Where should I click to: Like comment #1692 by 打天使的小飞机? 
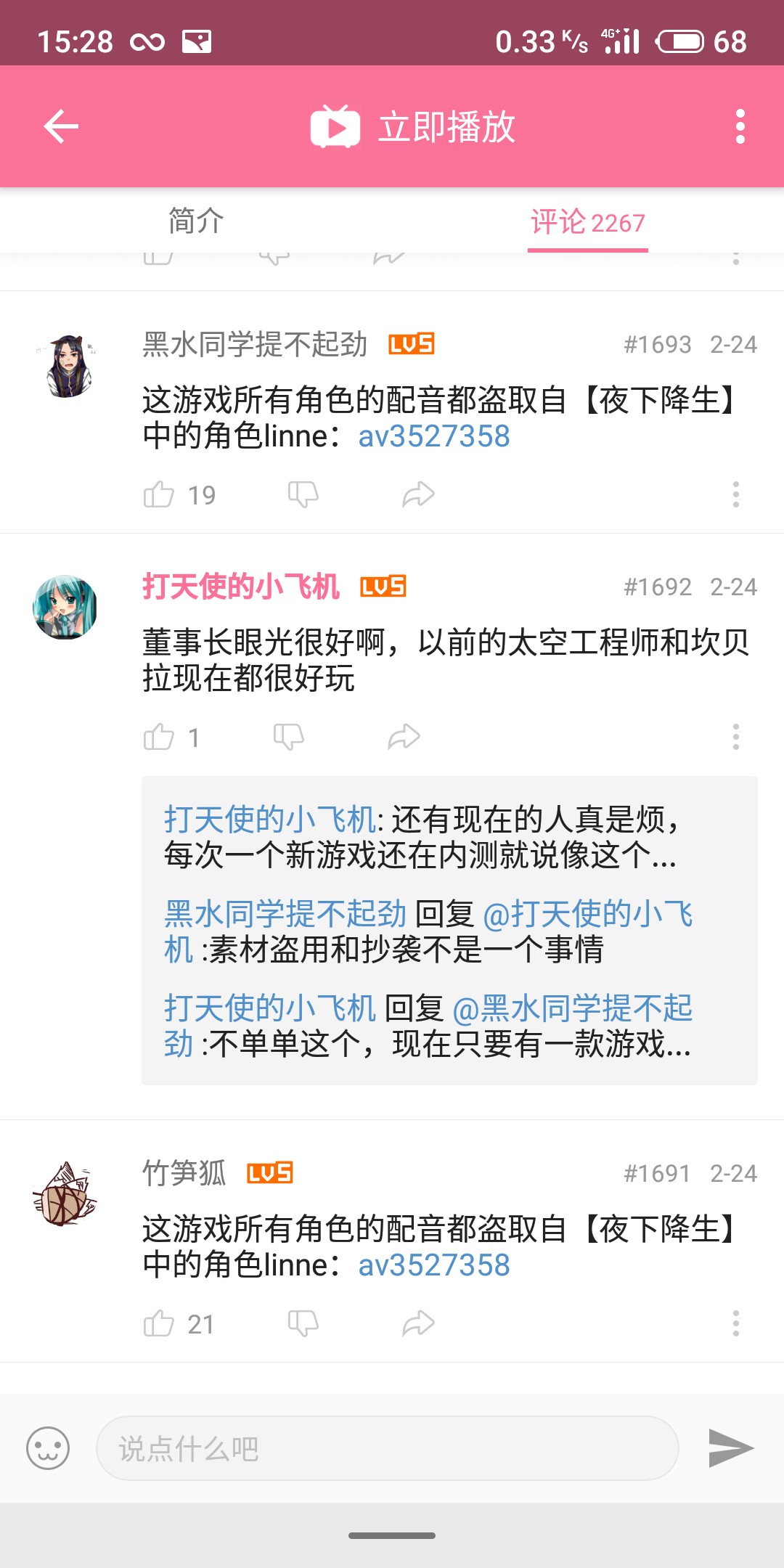point(159,738)
